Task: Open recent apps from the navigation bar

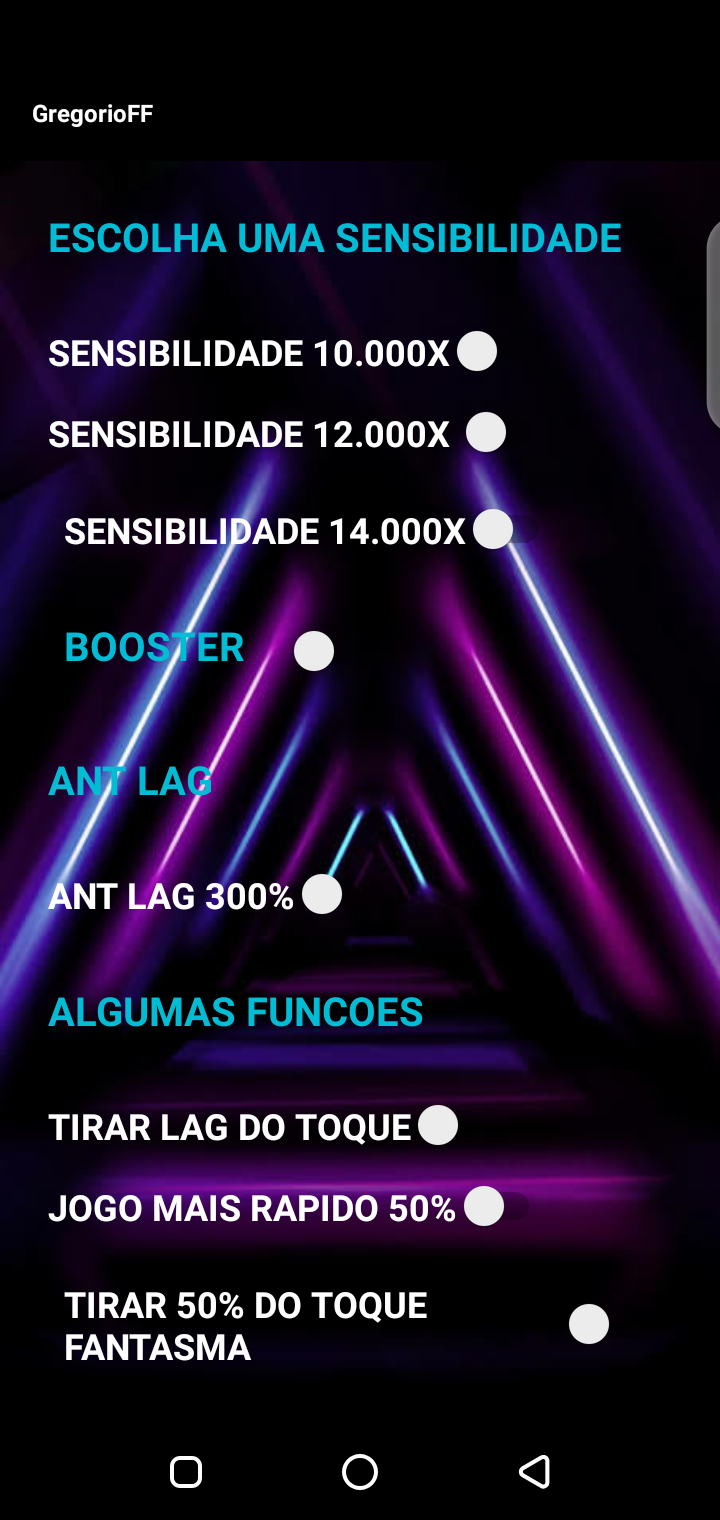Action: 186,1472
